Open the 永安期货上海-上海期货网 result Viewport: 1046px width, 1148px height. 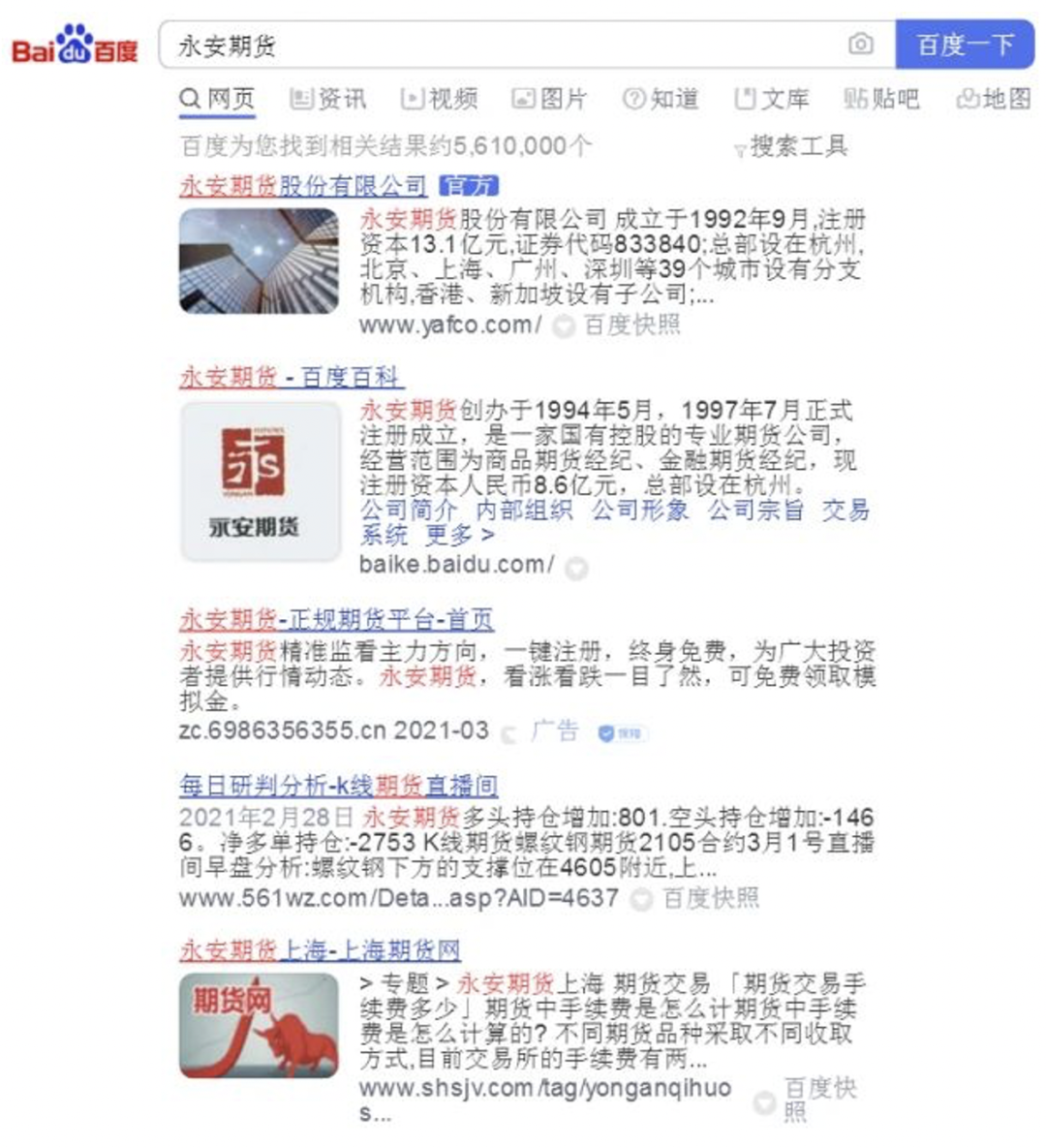click(x=320, y=949)
